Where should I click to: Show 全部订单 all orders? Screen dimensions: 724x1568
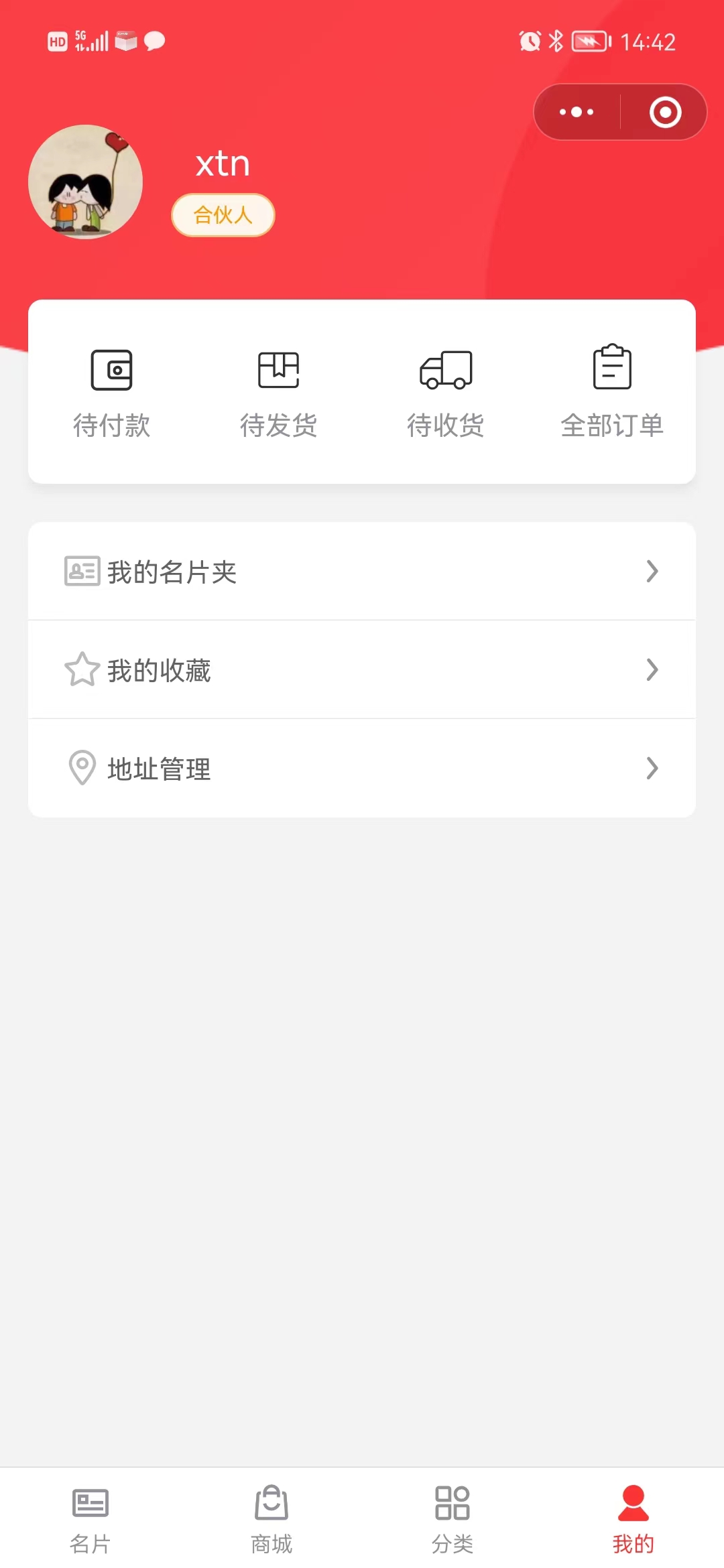click(x=611, y=393)
